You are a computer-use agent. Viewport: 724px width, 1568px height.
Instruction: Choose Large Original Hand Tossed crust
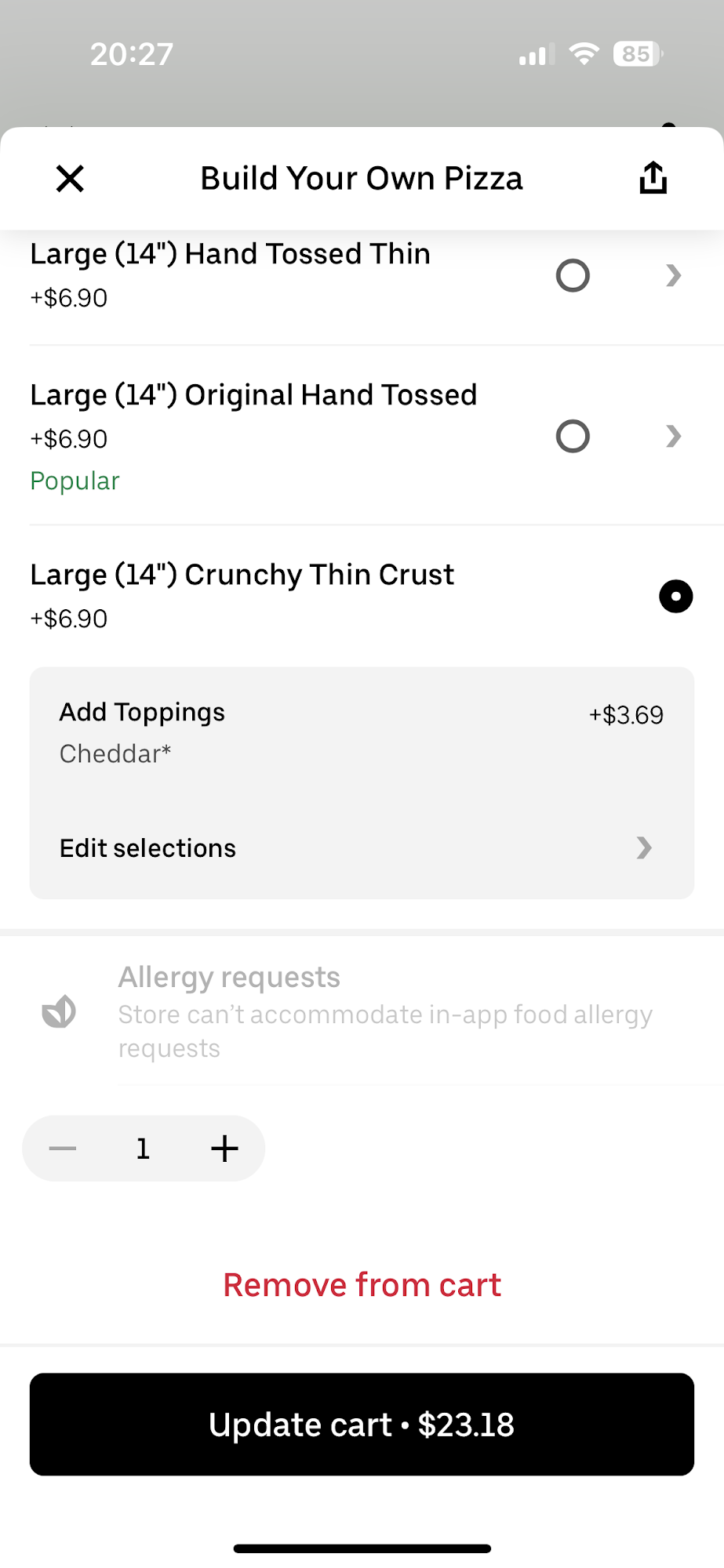[x=573, y=436]
